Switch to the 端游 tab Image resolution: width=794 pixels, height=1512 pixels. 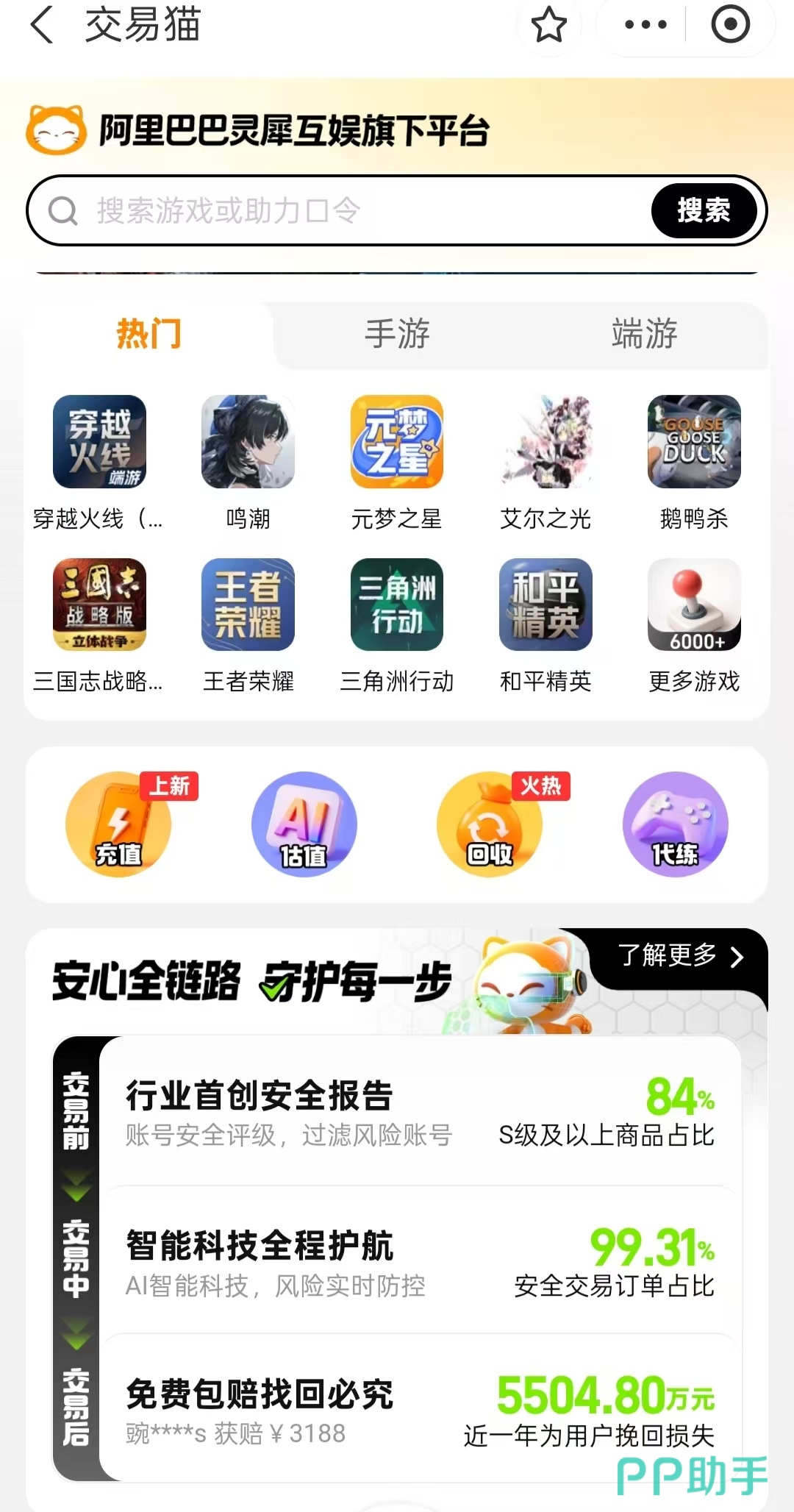[x=644, y=335]
